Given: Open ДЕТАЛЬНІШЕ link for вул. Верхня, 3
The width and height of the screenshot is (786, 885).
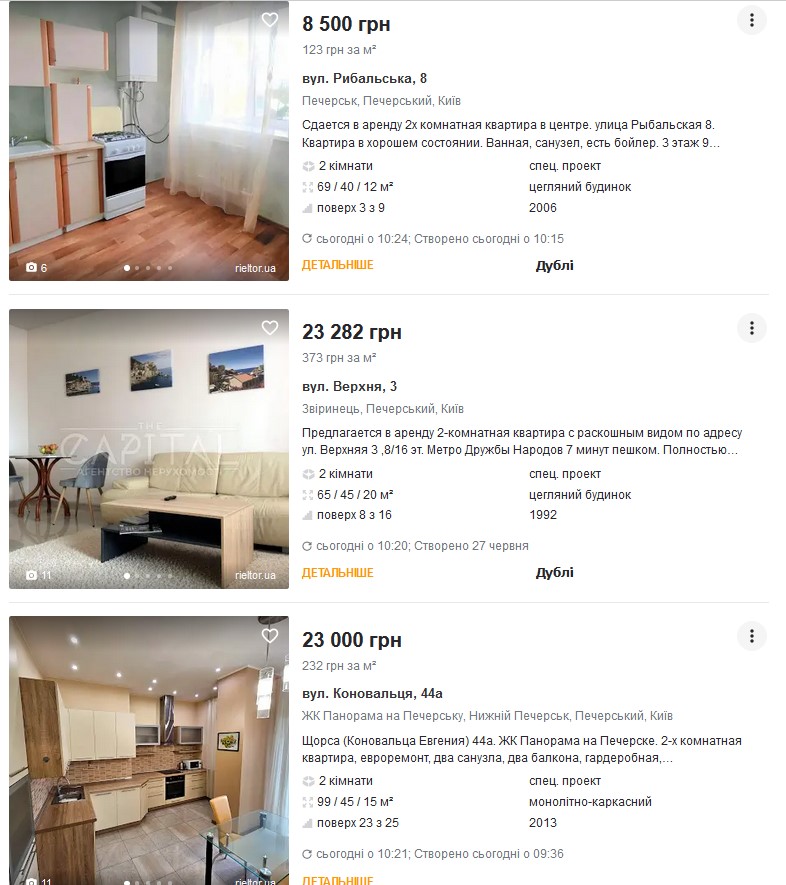Looking at the screenshot, I should [x=337, y=573].
